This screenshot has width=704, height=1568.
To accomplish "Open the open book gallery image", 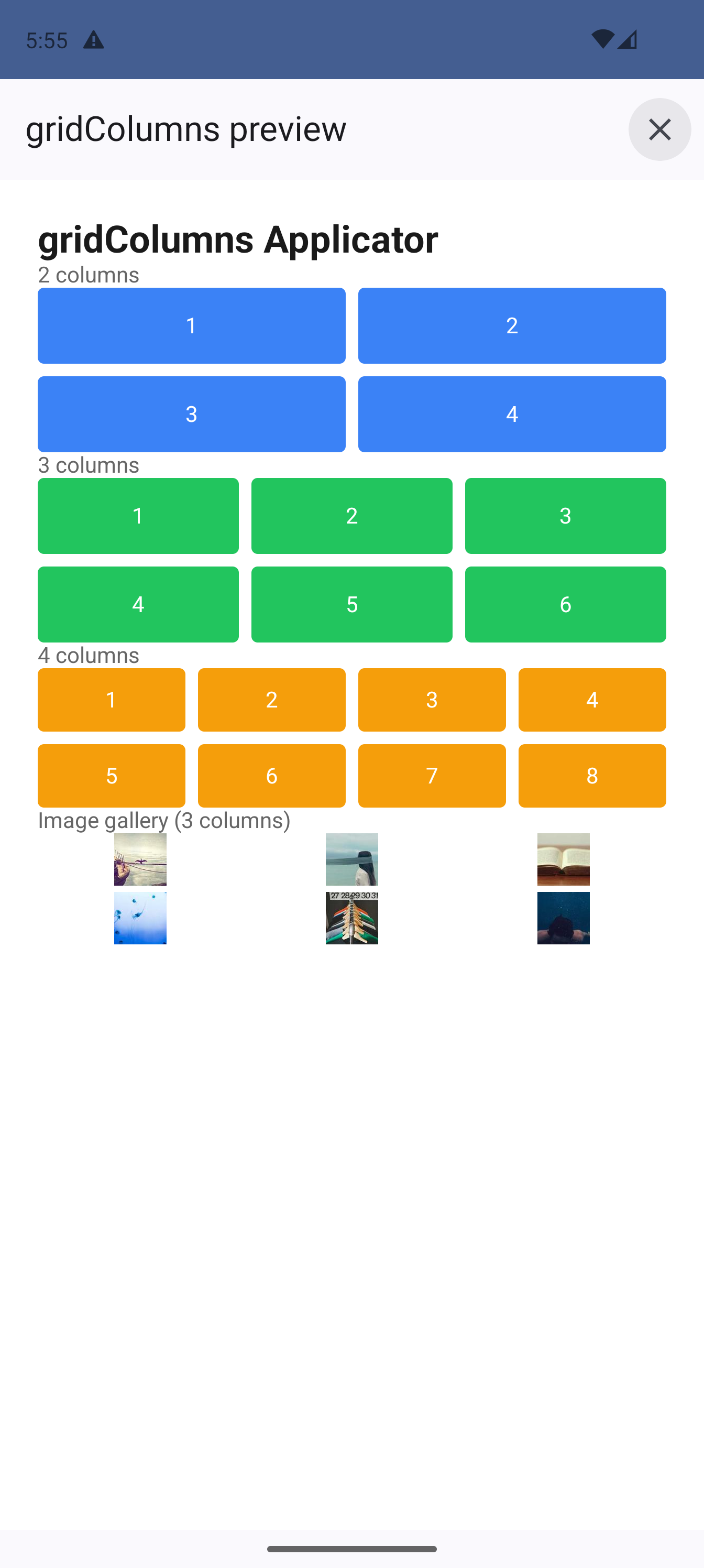I will [x=563, y=859].
